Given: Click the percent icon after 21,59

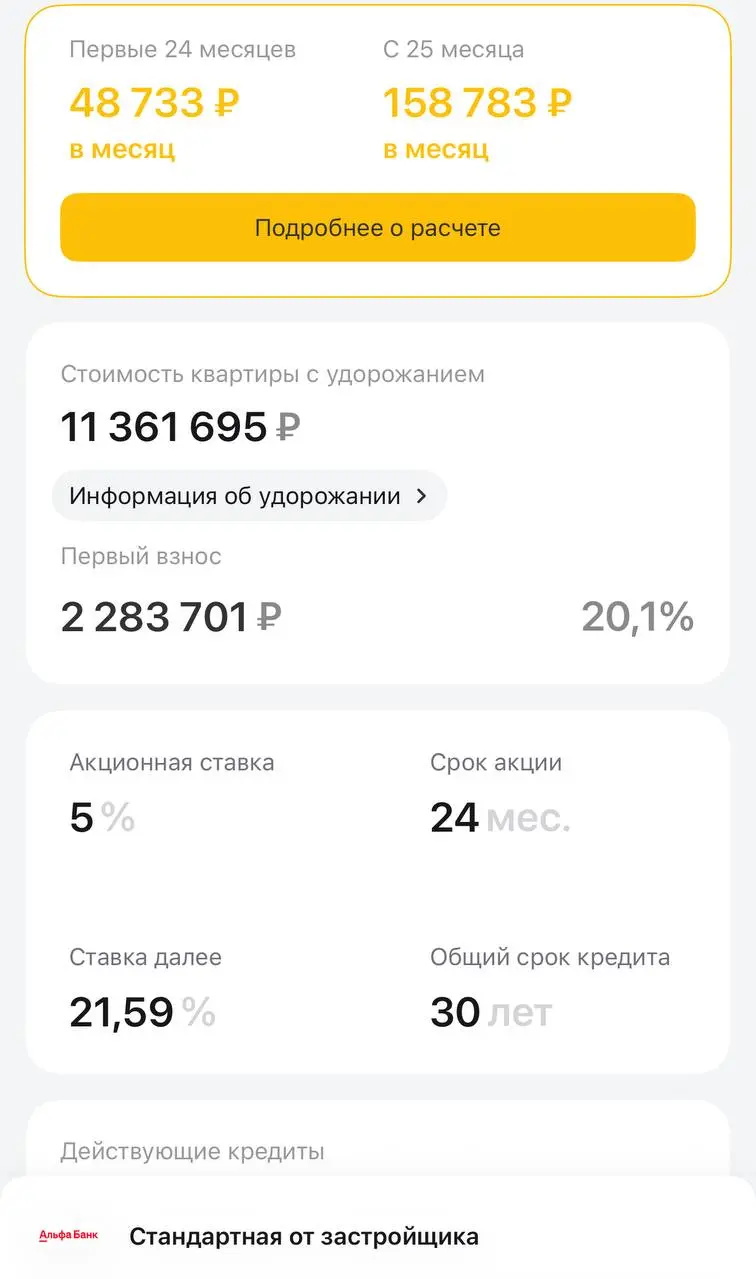Looking at the screenshot, I should pyautogui.click(x=198, y=1012).
